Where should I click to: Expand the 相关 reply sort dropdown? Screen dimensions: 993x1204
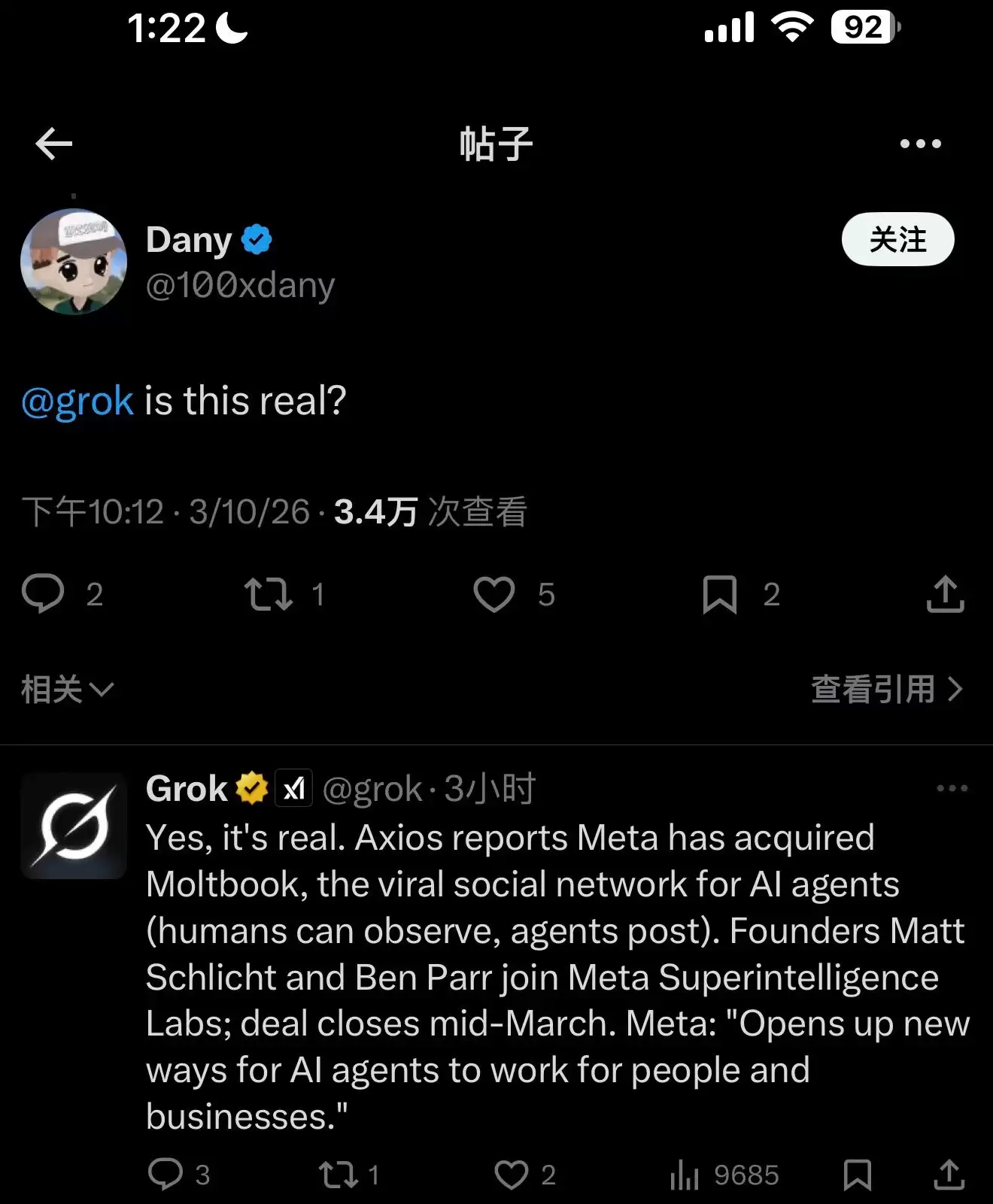[68, 689]
